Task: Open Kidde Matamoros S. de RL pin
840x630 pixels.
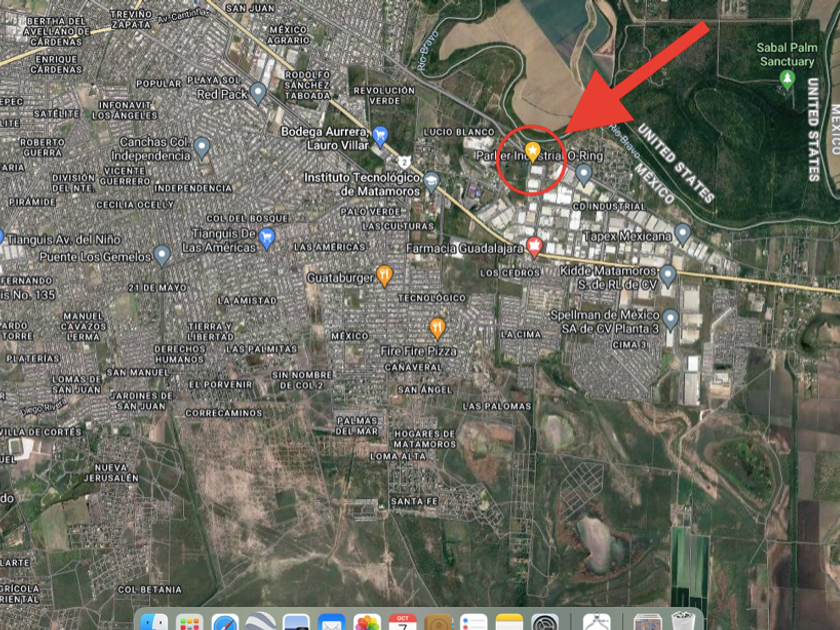Action: click(x=668, y=275)
